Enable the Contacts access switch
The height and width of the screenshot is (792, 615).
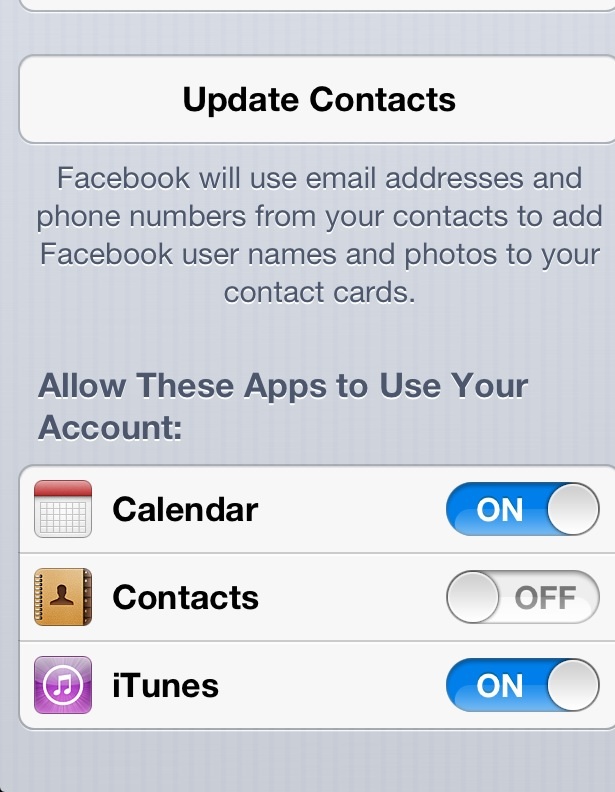[523, 597]
